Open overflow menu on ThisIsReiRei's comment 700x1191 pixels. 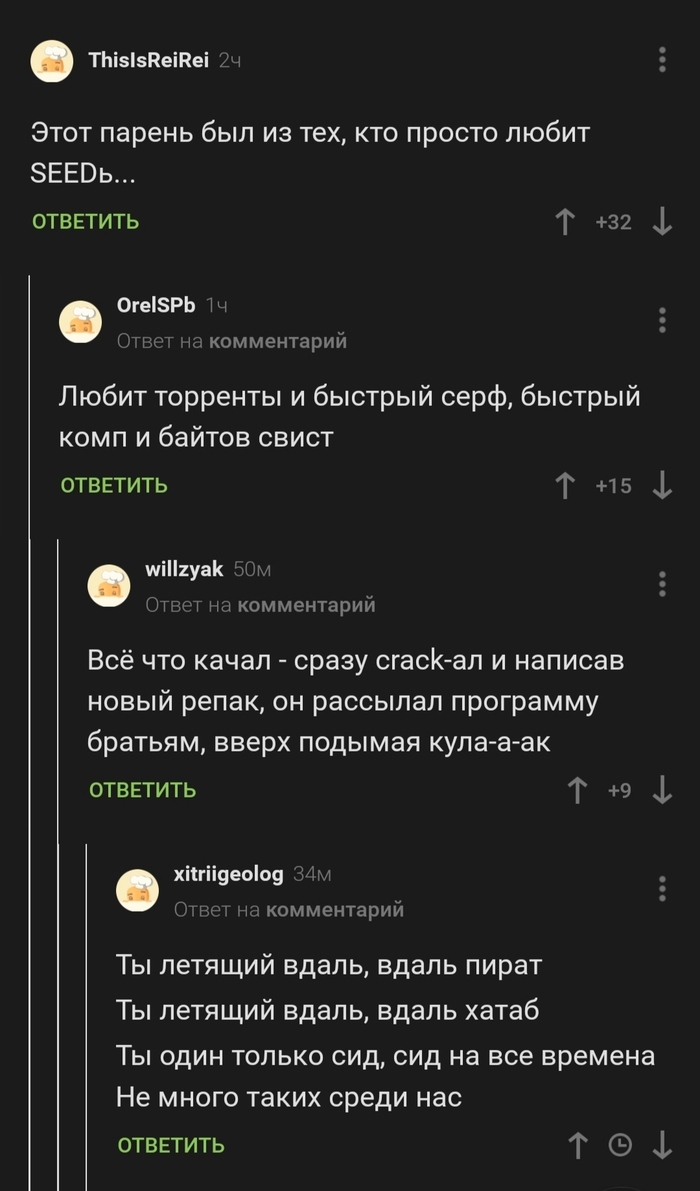(x=662, y=60)
